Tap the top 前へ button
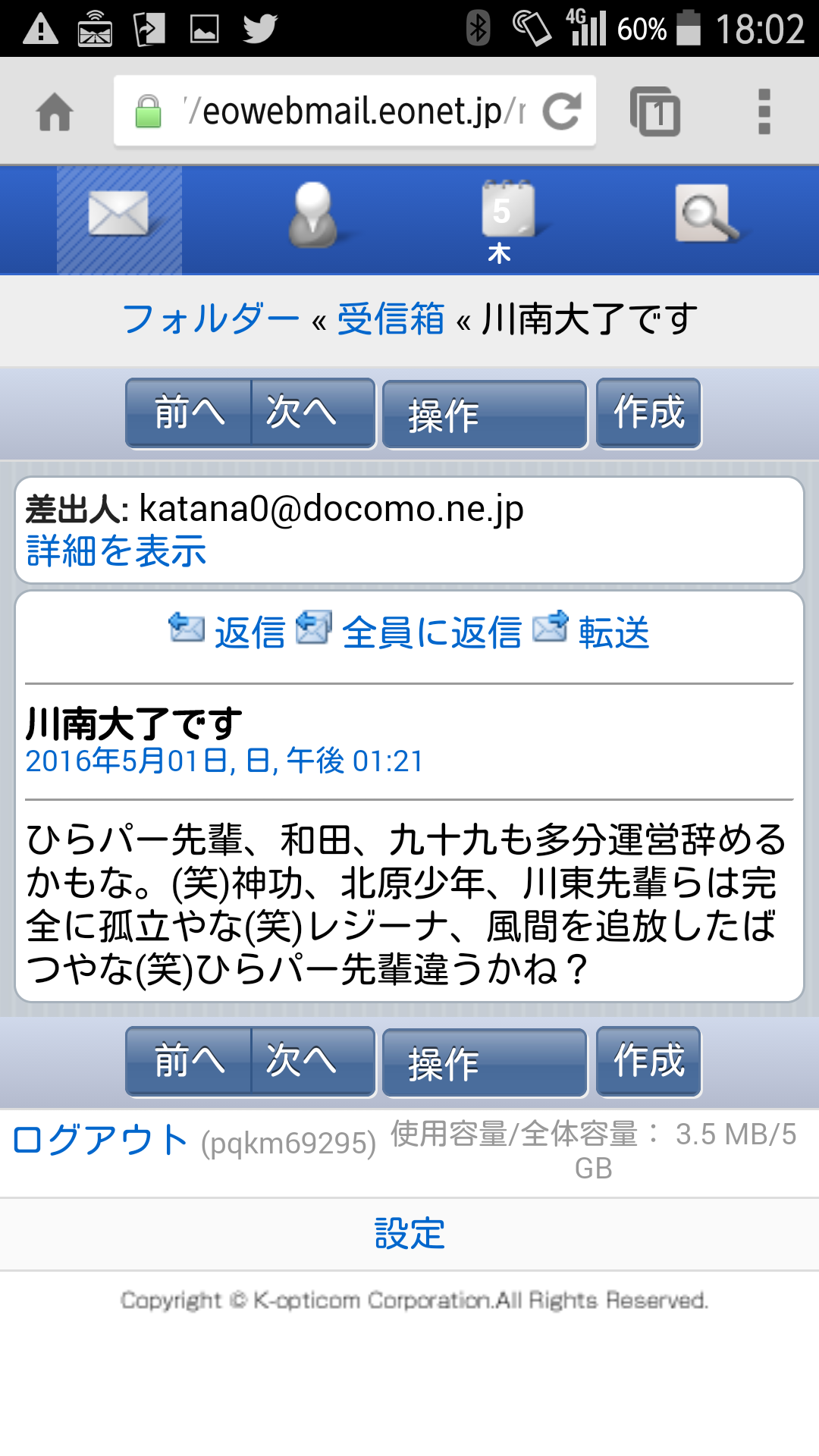This screenshot has width=819, height=1456. tap(189, 413)
